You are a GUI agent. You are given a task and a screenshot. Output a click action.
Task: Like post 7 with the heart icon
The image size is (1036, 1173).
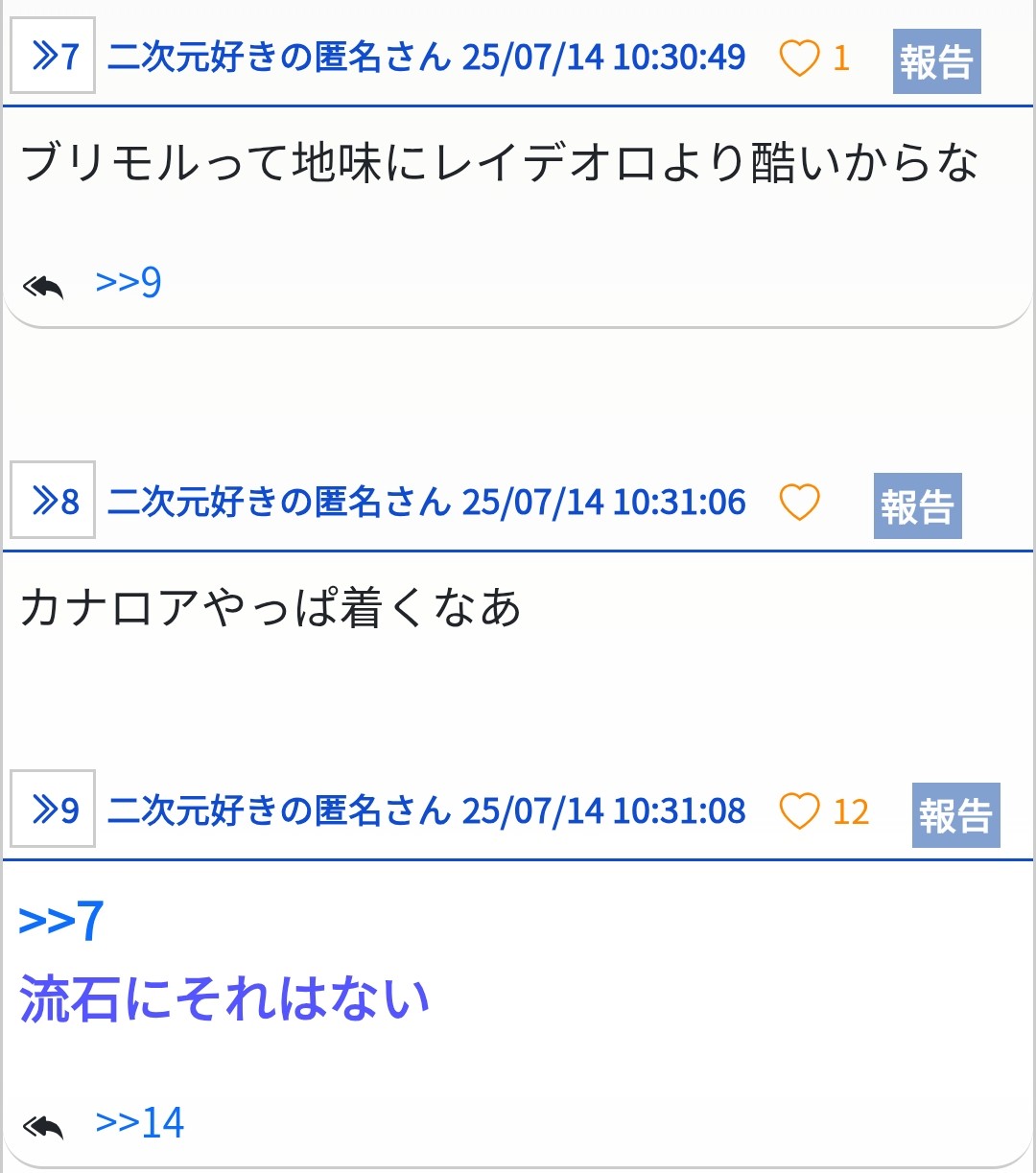tap(798, 58)
